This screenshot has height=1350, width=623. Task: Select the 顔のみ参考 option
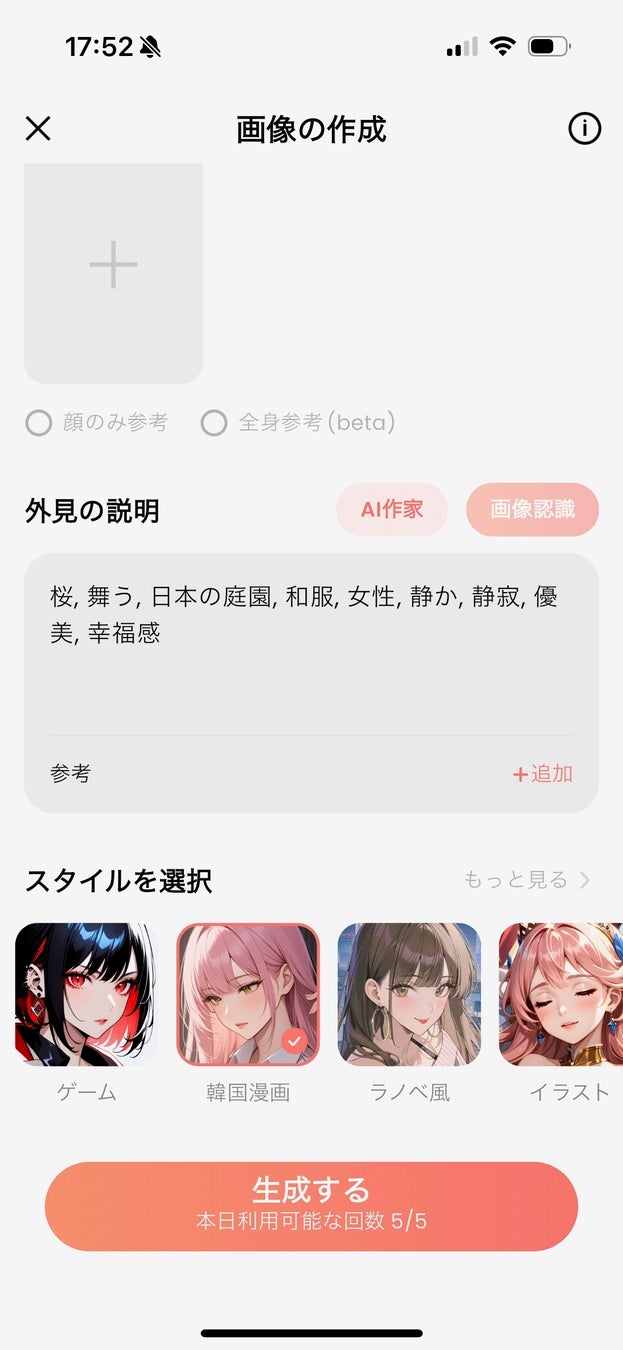pos(39,423)
